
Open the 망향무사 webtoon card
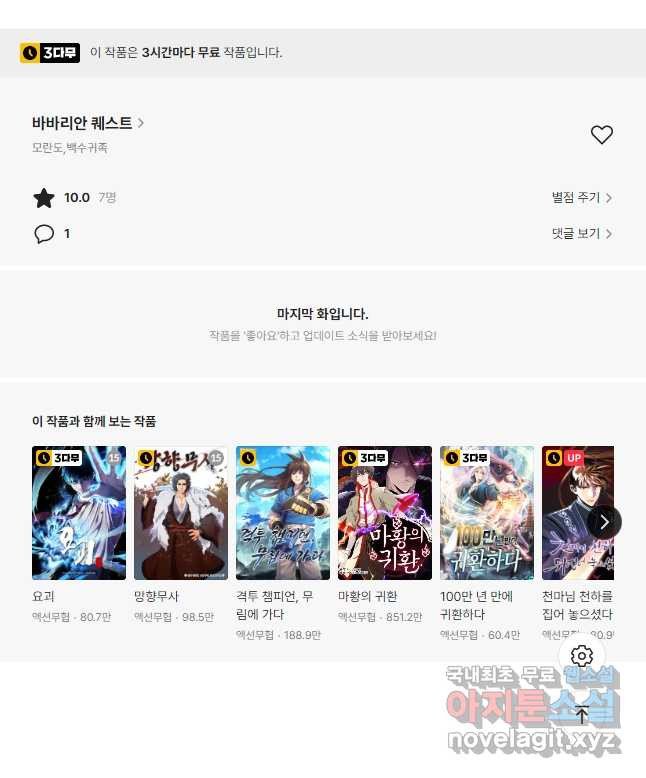181,513
